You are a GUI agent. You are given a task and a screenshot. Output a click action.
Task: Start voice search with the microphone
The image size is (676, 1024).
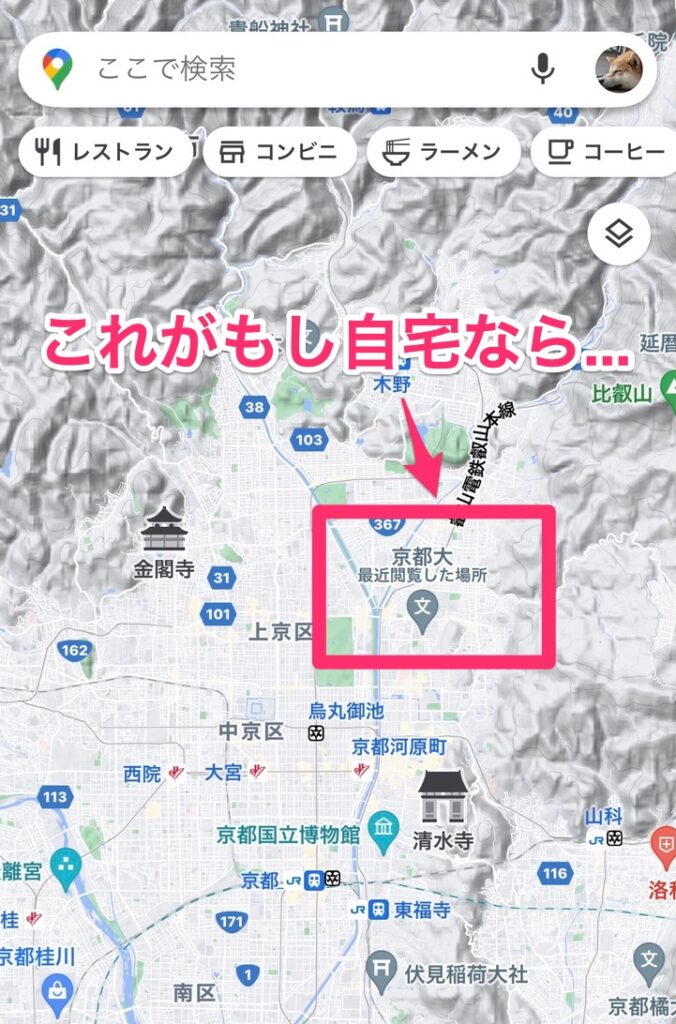(x=543, y=69)
